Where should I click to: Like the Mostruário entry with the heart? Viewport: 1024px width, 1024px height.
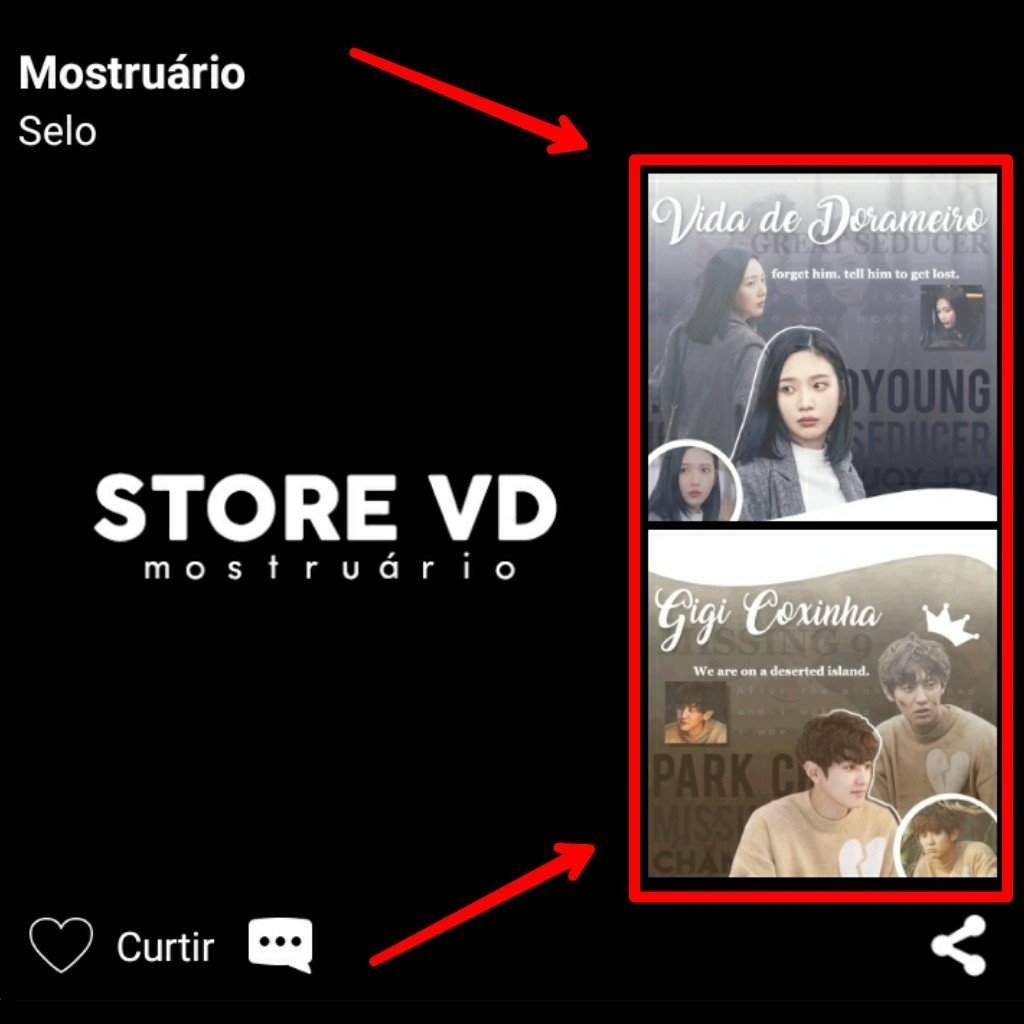(61, 945)
